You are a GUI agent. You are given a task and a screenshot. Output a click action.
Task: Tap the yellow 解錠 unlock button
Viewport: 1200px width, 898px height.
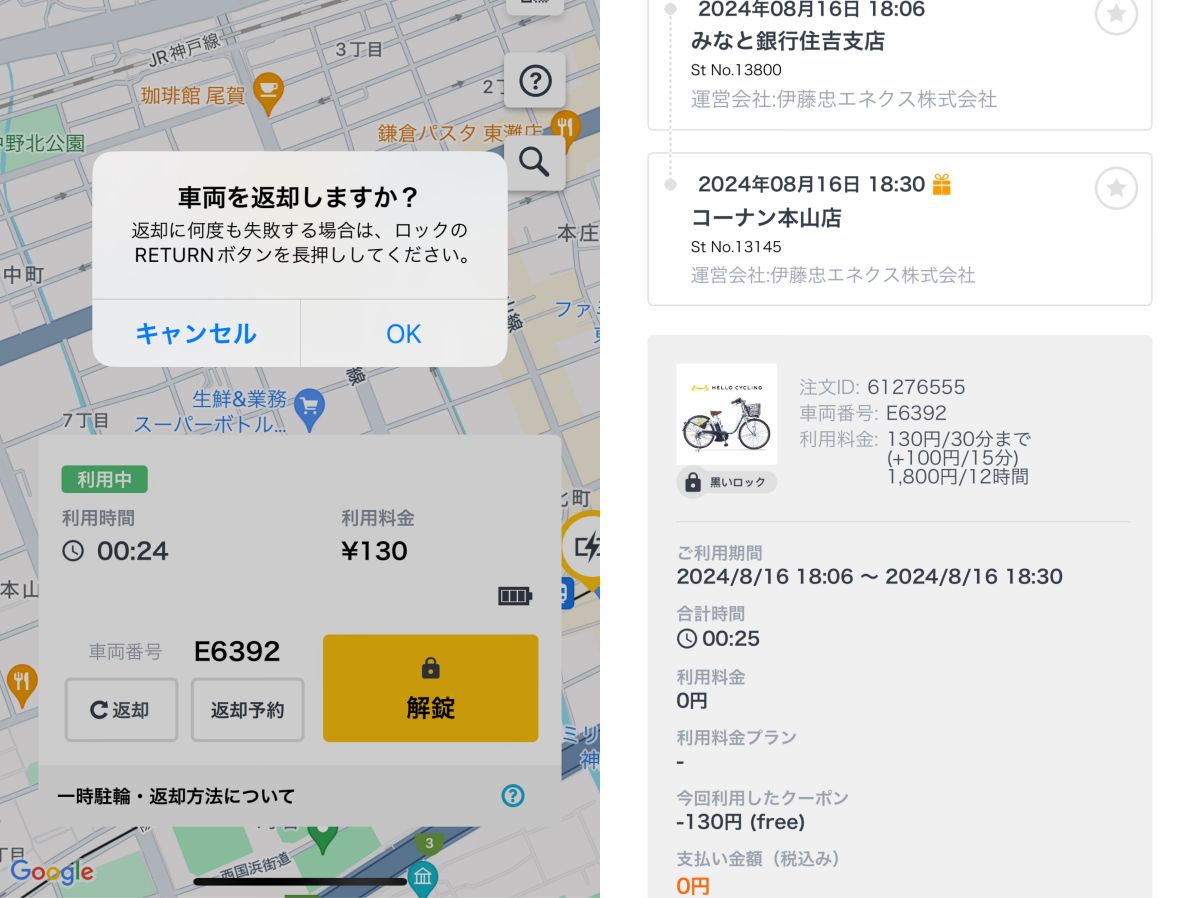point(430,688)
